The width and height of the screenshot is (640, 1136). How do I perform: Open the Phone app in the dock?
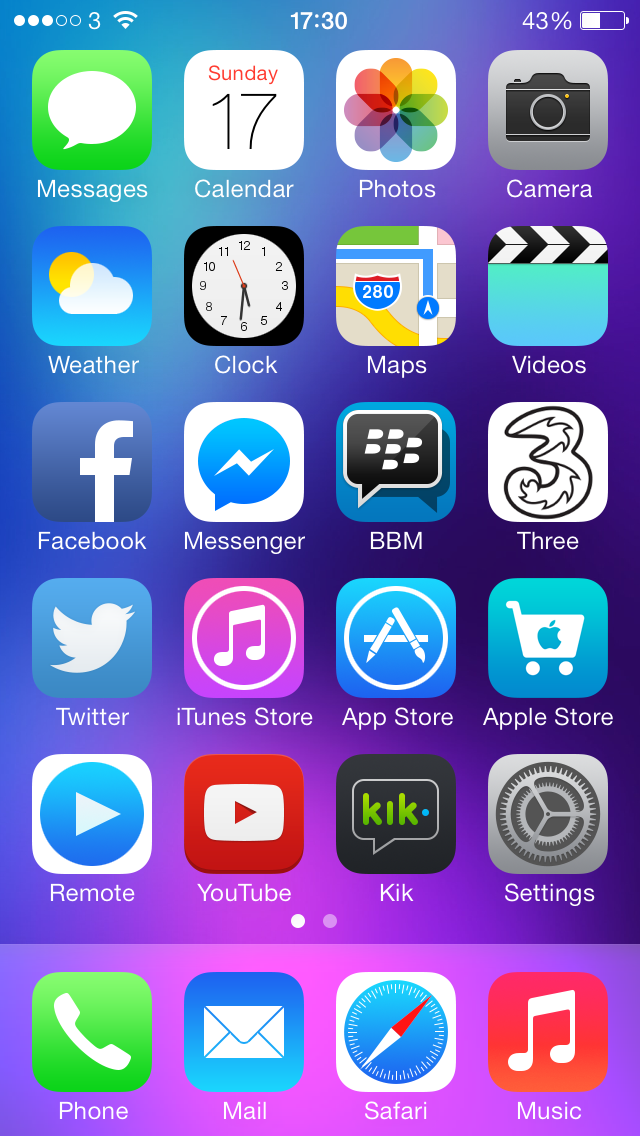coord(92,1032)
